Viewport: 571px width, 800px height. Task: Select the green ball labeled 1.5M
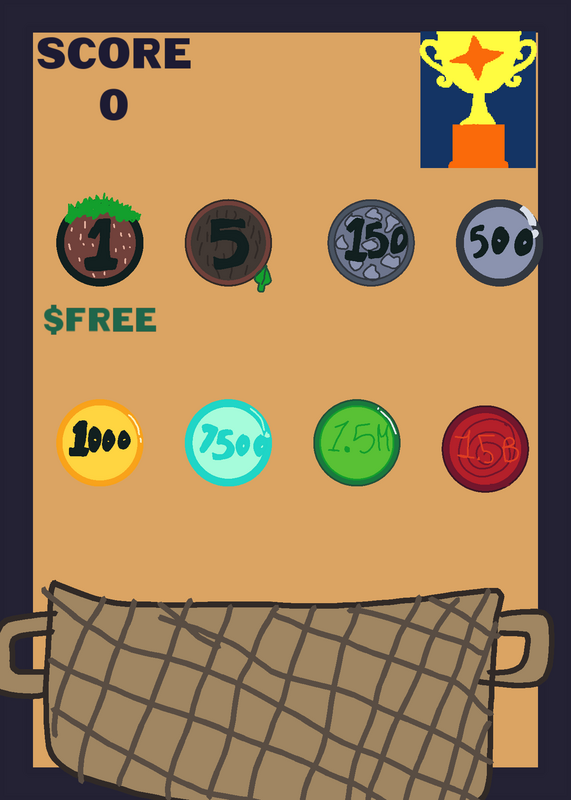coord(357,442)
